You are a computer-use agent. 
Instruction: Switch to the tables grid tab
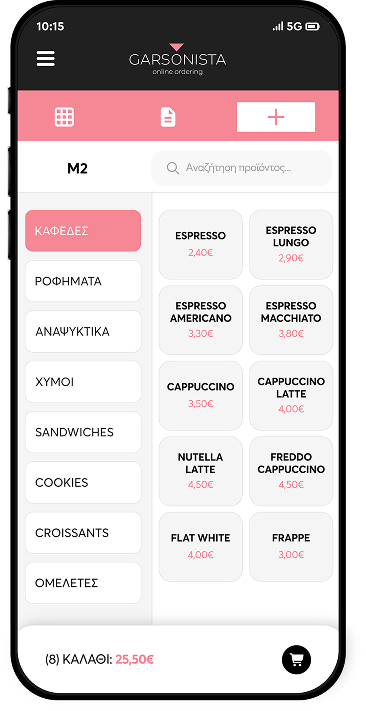pyautogui.click(x=64, y=117)
